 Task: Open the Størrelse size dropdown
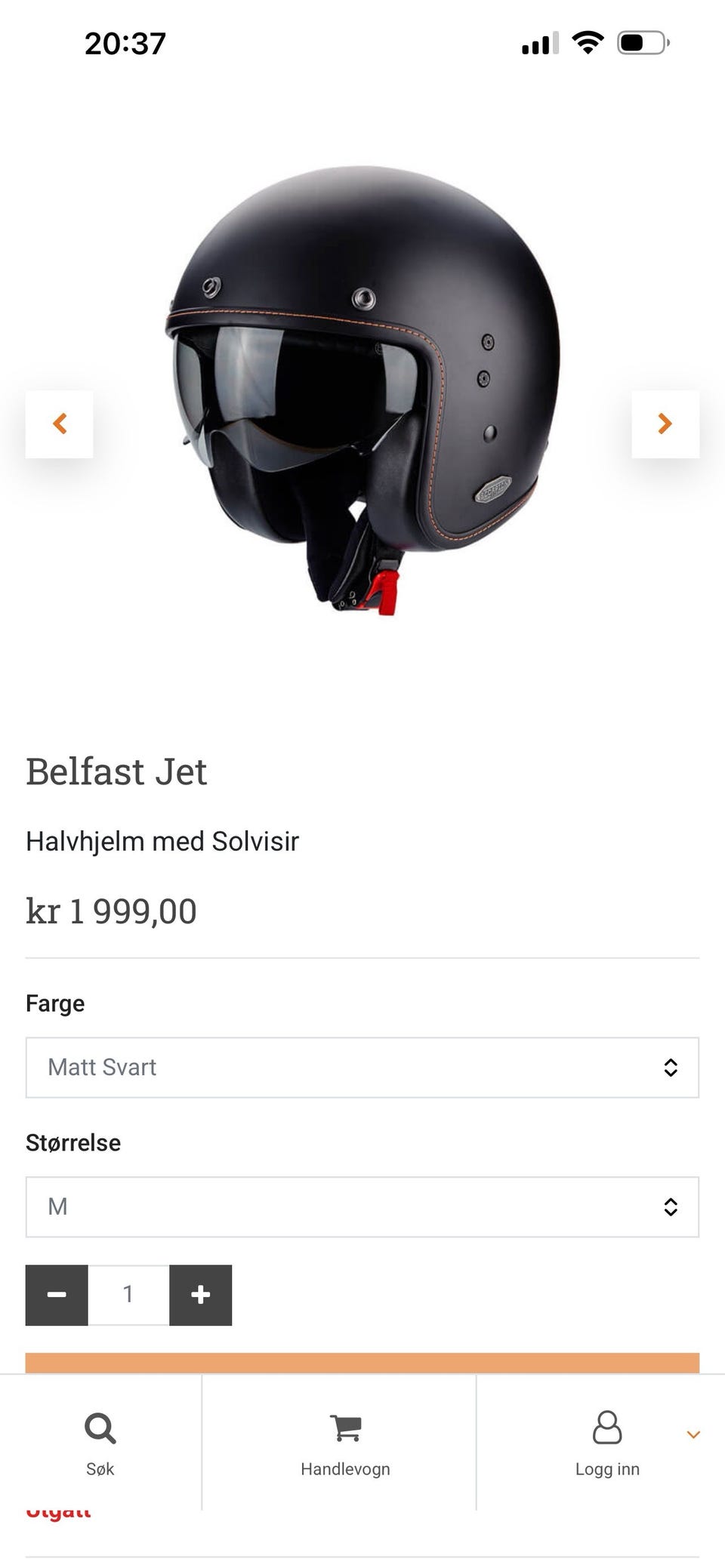coord(362,1206)
